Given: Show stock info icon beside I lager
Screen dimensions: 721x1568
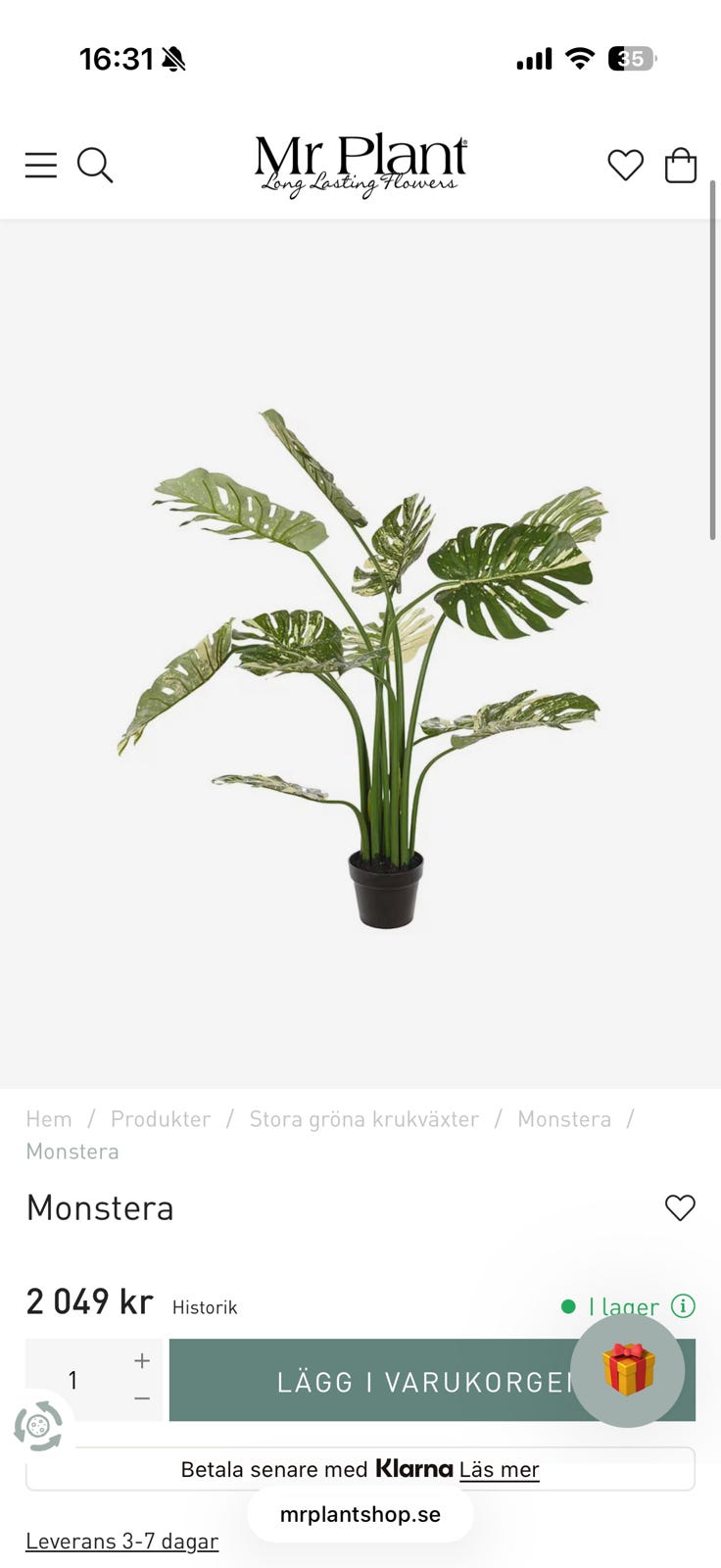Looking at the screenshot, I should [x=683, y=1305].
